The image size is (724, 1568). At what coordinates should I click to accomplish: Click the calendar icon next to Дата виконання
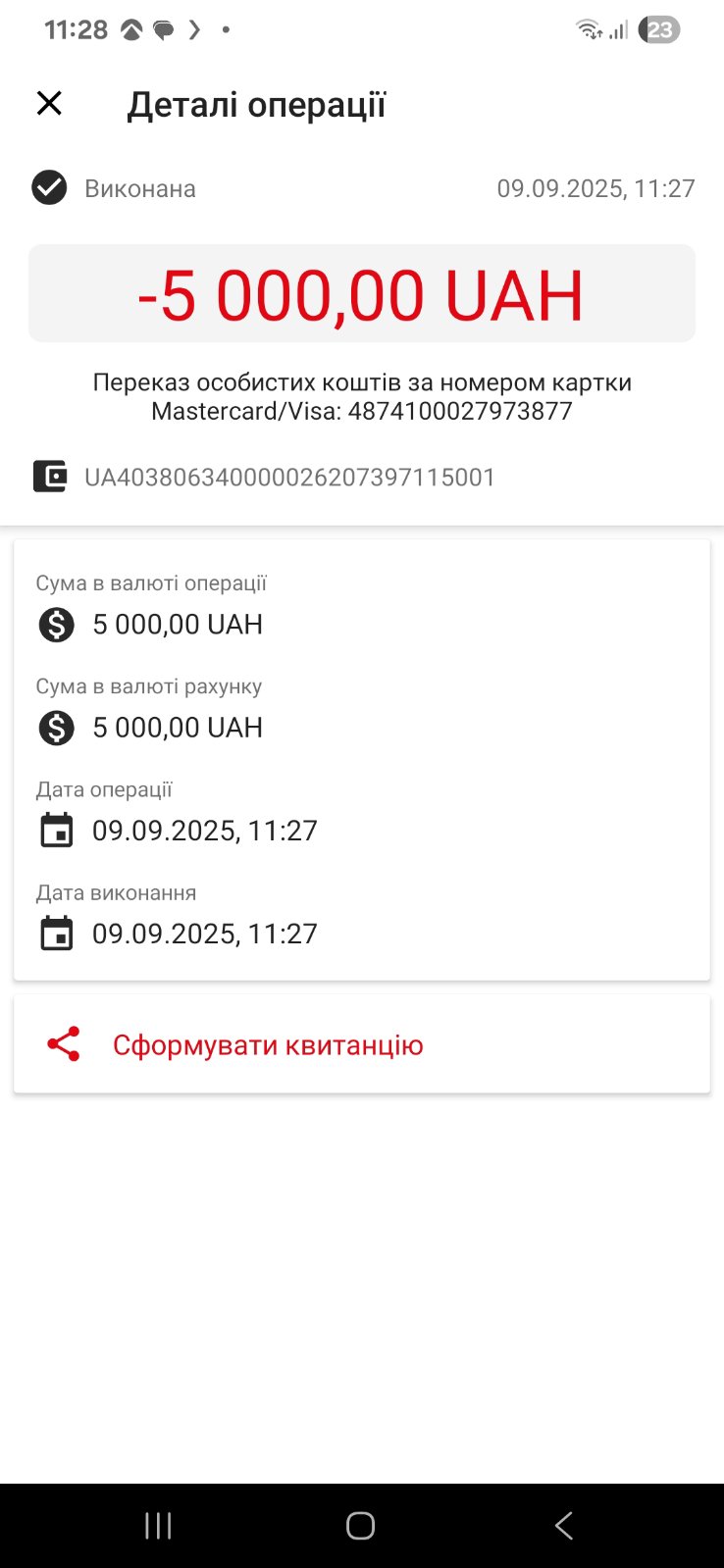(57, 933)
